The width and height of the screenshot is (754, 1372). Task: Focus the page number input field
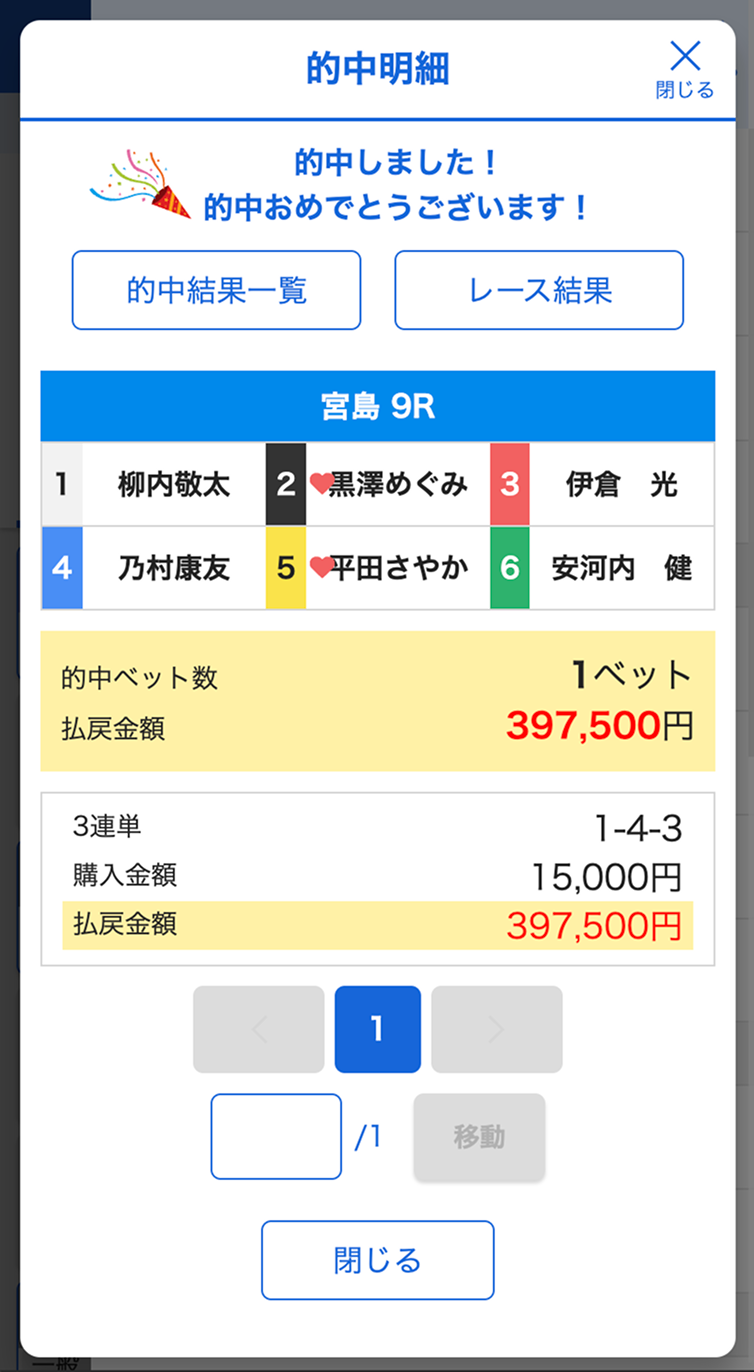pyautogui.click(x=276, y=1136)
